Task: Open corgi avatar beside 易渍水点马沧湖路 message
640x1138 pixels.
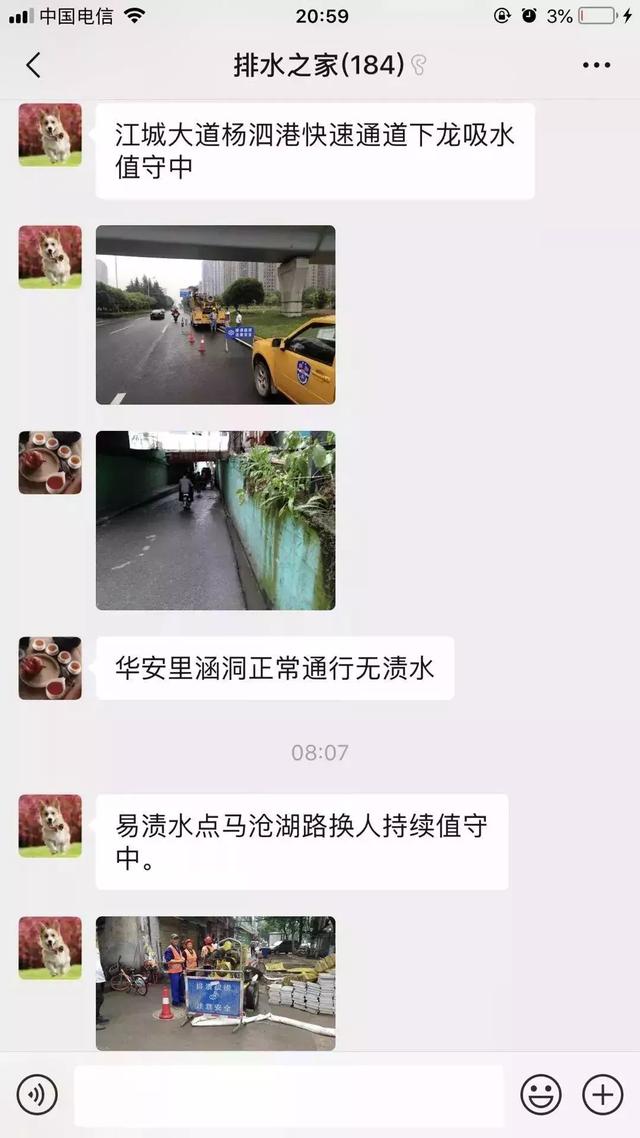Action: (x=50, y=826)
